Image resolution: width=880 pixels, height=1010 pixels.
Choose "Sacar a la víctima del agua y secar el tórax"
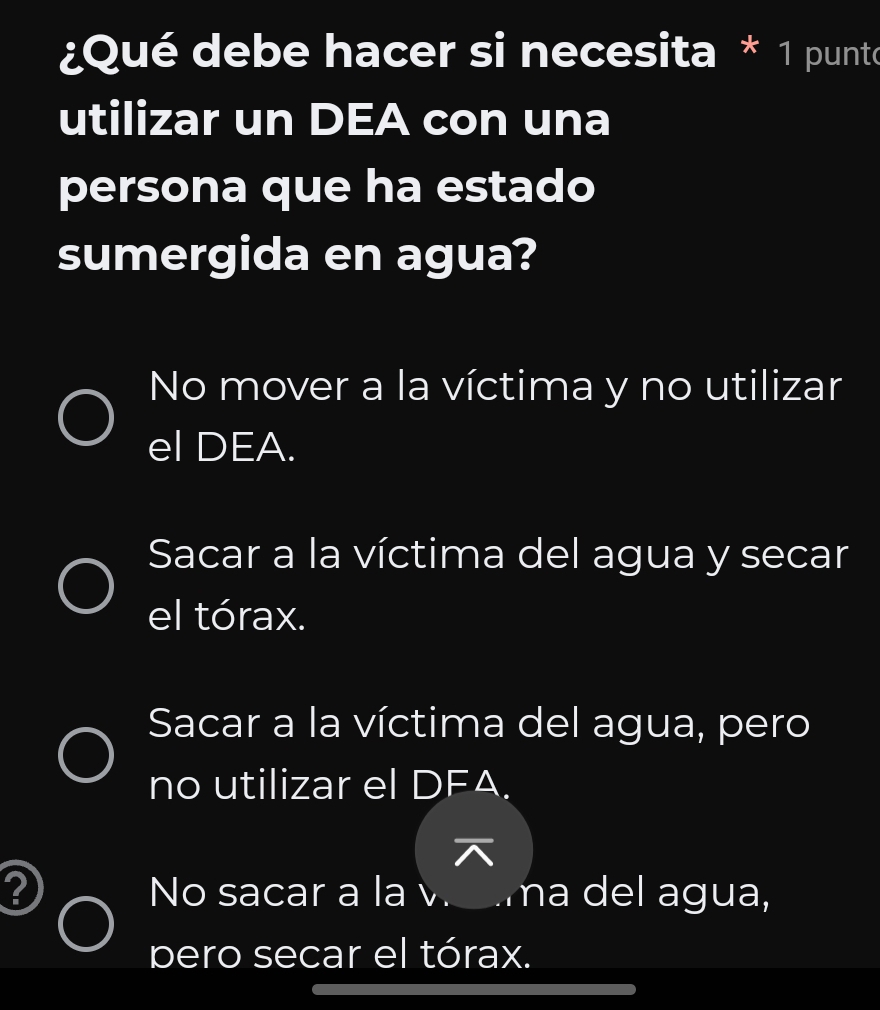tap(84, 585)
